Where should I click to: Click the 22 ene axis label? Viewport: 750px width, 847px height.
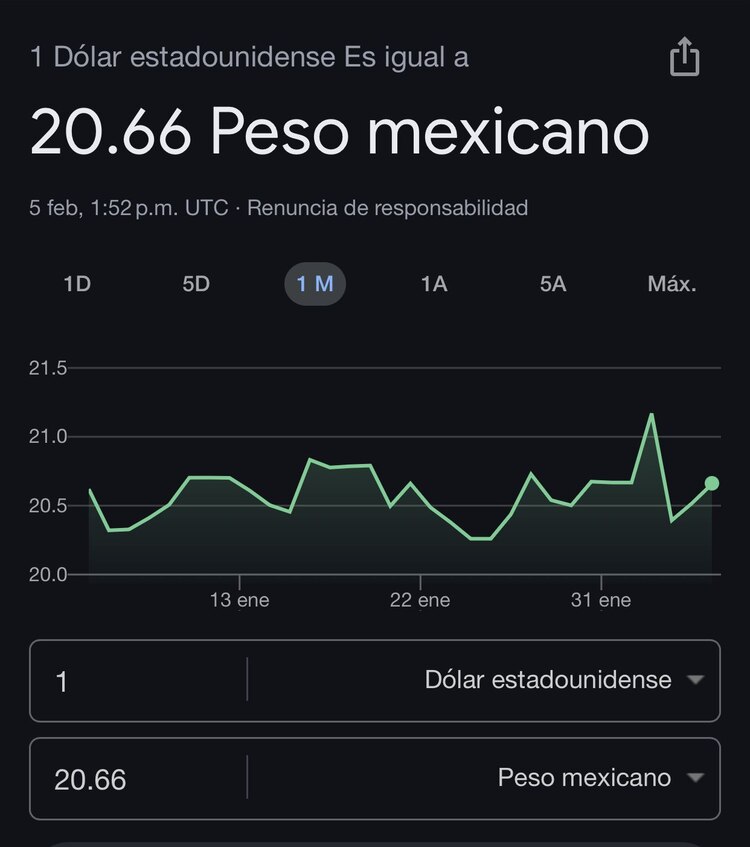422,600
